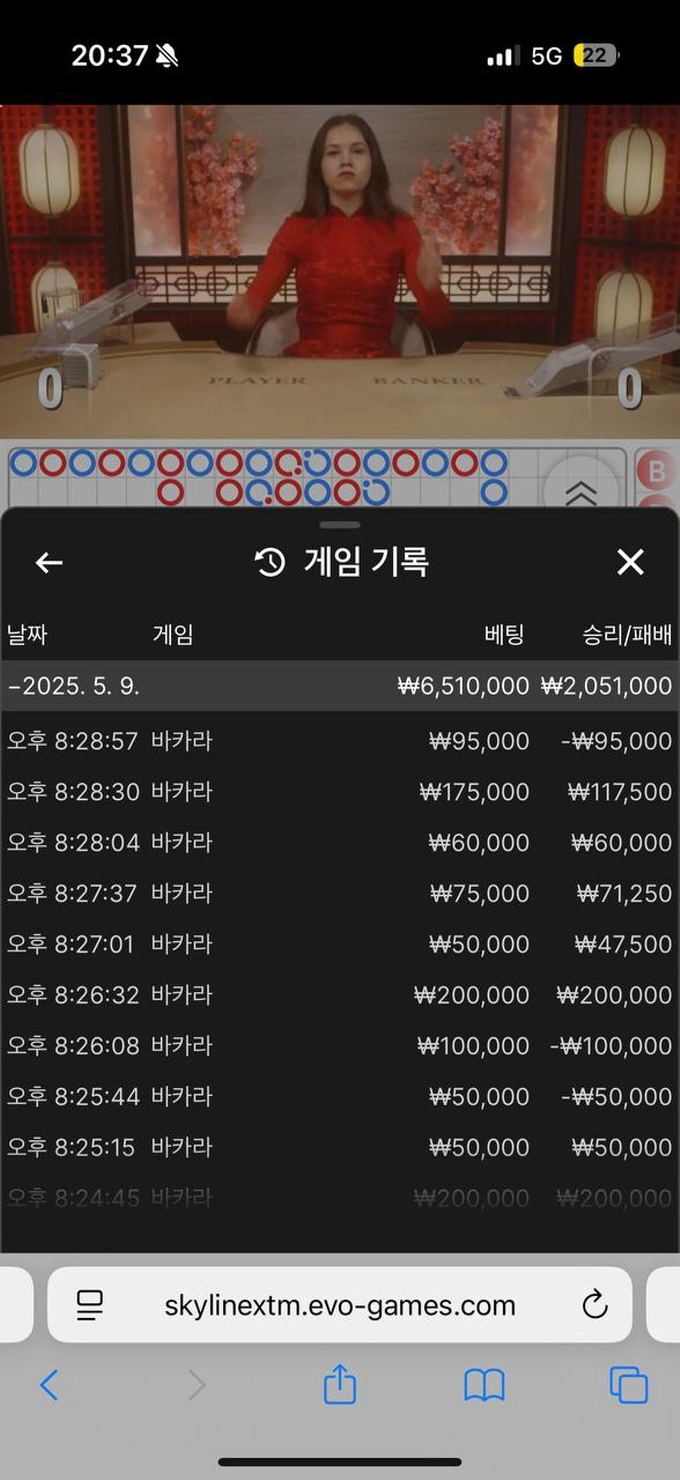Viewport: 680px width, 1480px height.
Task: Tap the skylinextm.evo-games.com address bar
Action: point(340,1305)
